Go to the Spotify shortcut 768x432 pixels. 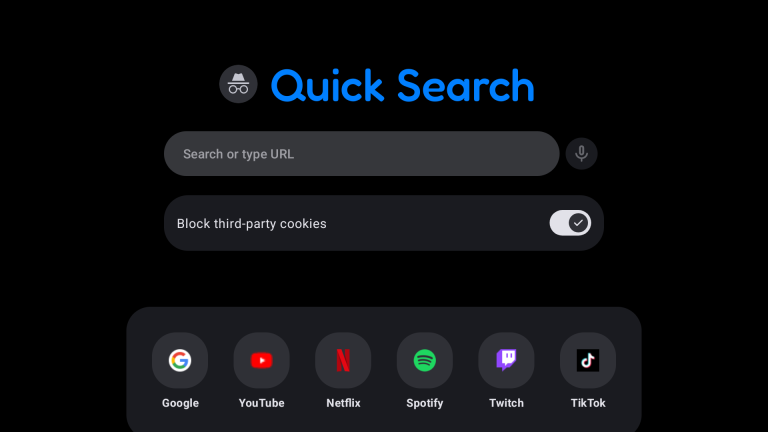click(x=425, y=361)
